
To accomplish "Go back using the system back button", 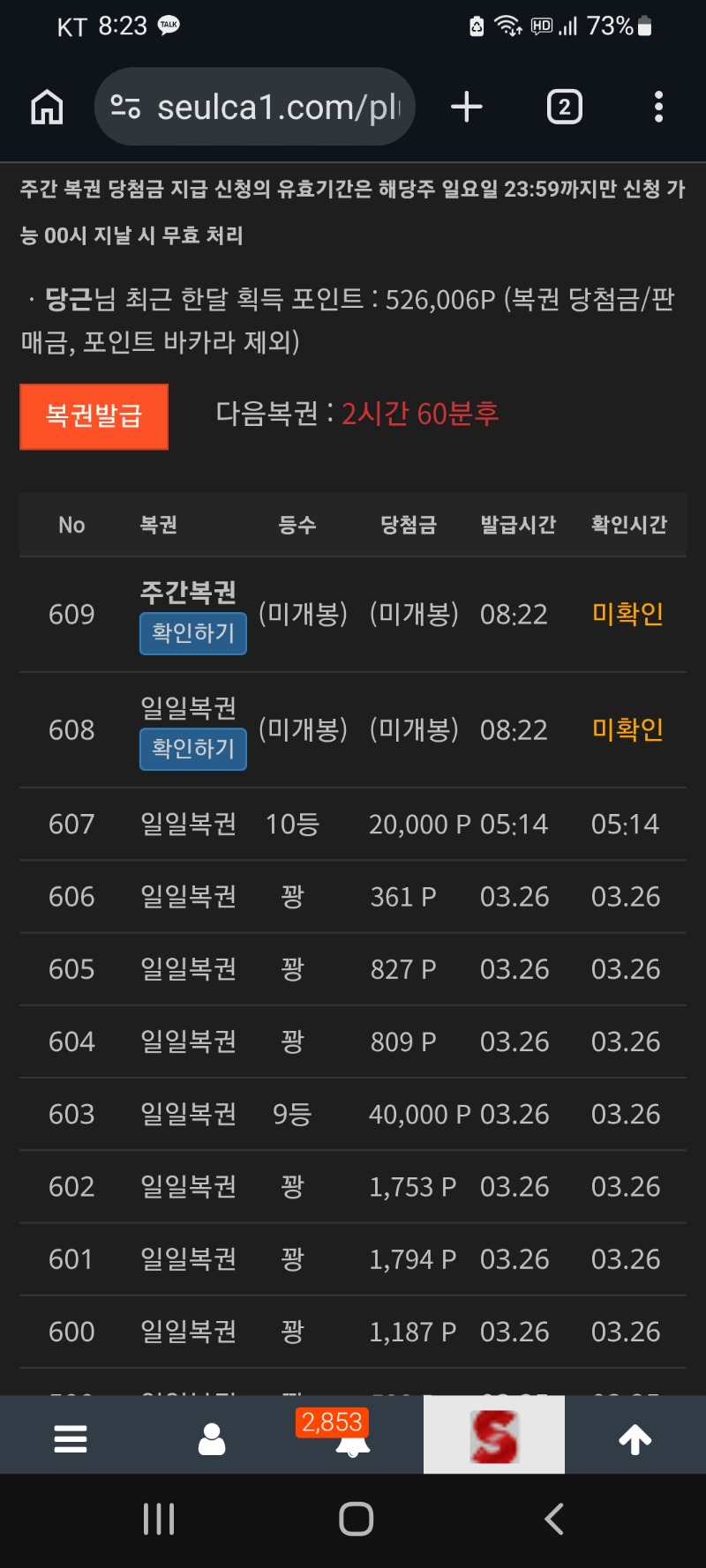I will [x=554, y=1519].
